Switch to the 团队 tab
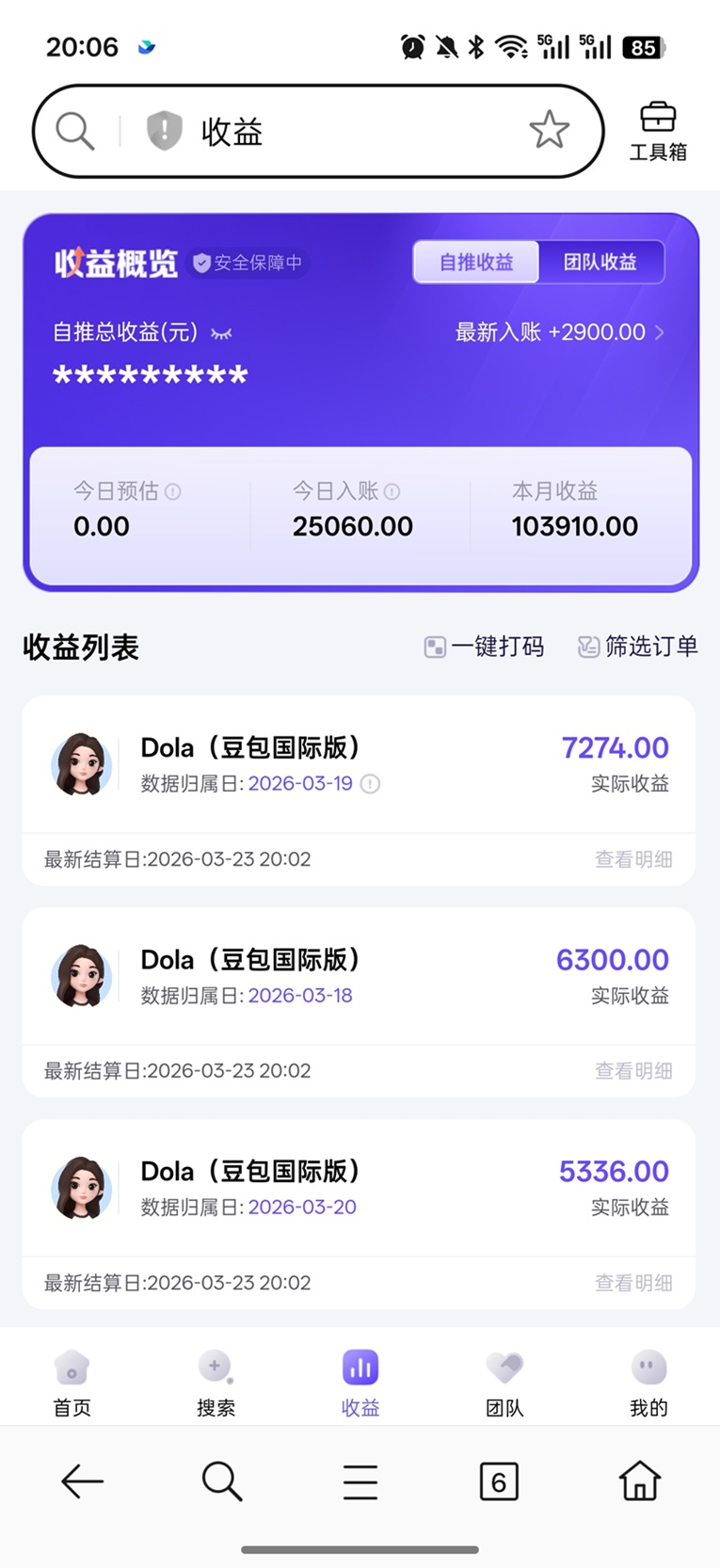This screenshot has height=1568, width=720. point(504,1382)
